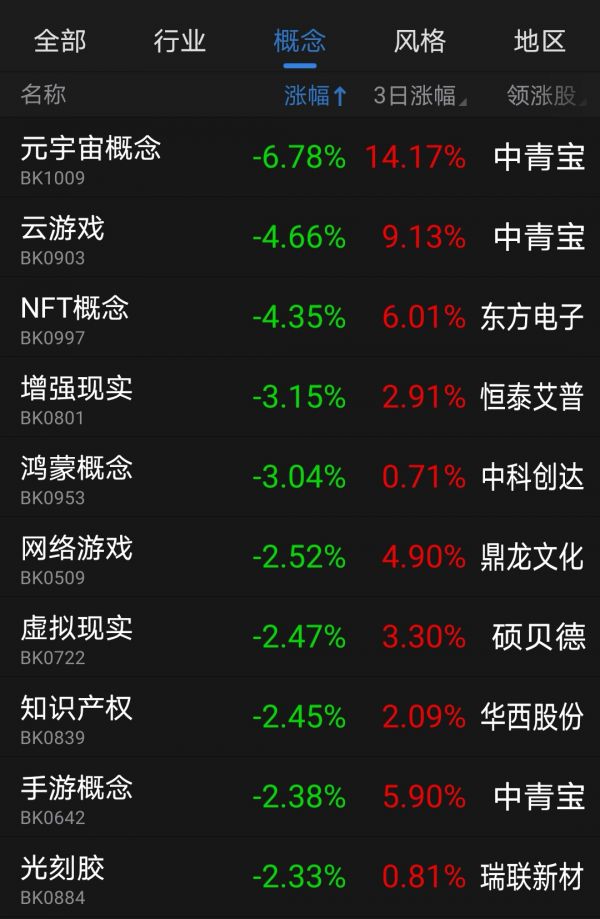View NFT概念 sector details
Image resolution: width=600 pixels, height=919 pixels.
[75, 318]
